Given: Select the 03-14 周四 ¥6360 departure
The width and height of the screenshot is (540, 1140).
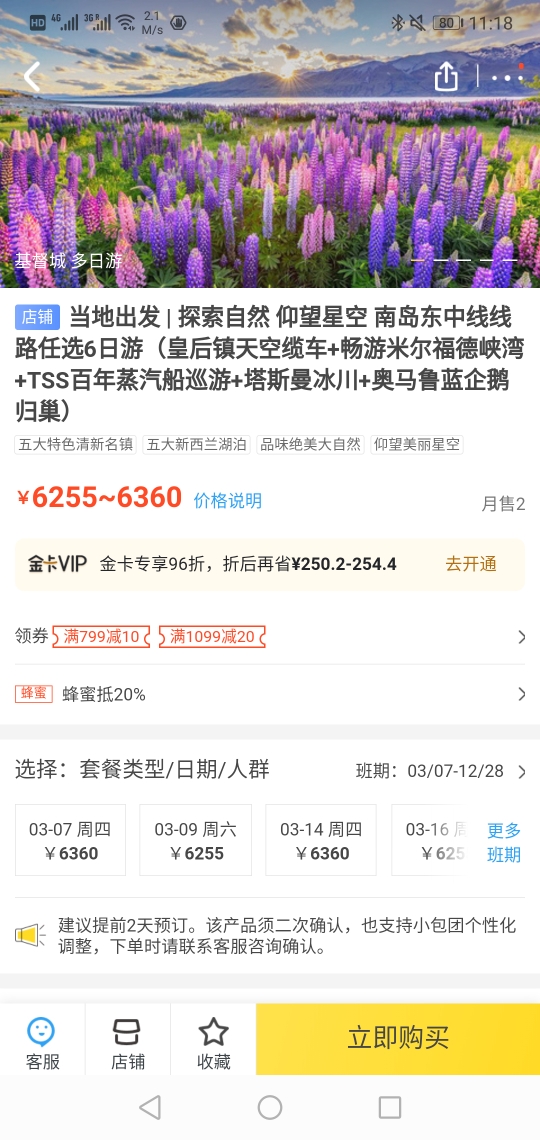Looking at the screenshot, I should [x=321, y=840].
